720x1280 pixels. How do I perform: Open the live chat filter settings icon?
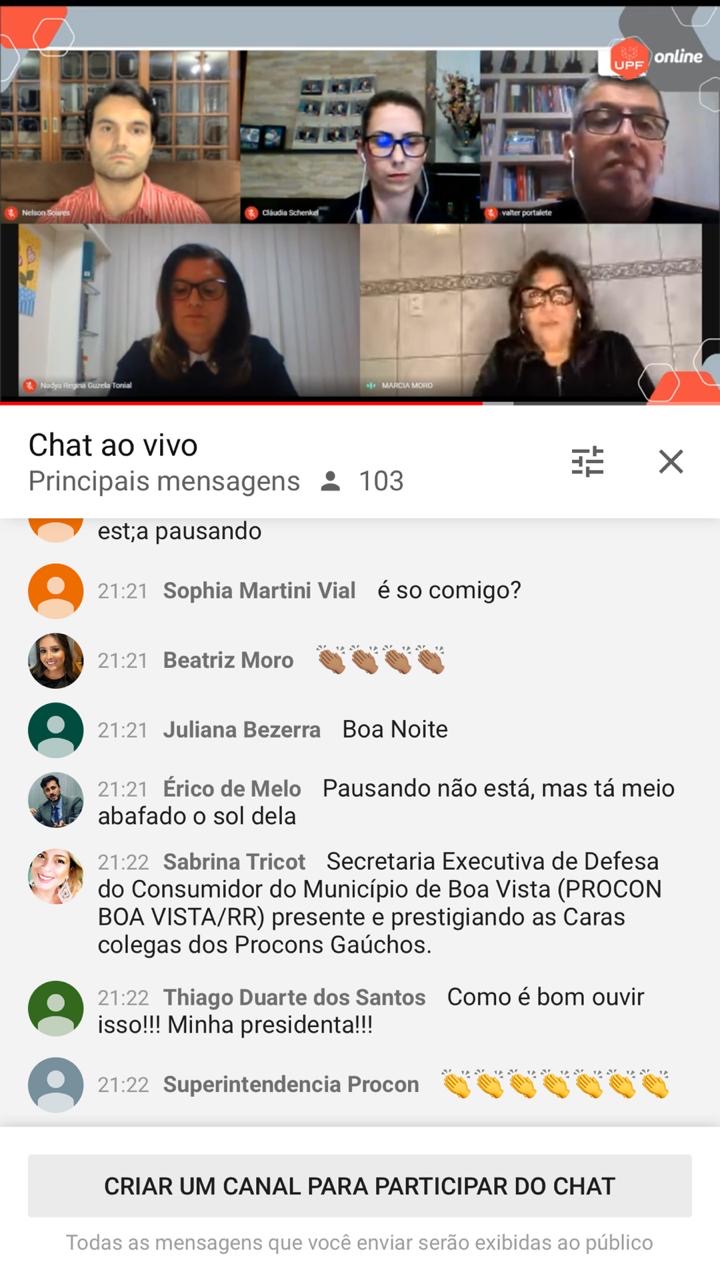[x=587, y=461]
